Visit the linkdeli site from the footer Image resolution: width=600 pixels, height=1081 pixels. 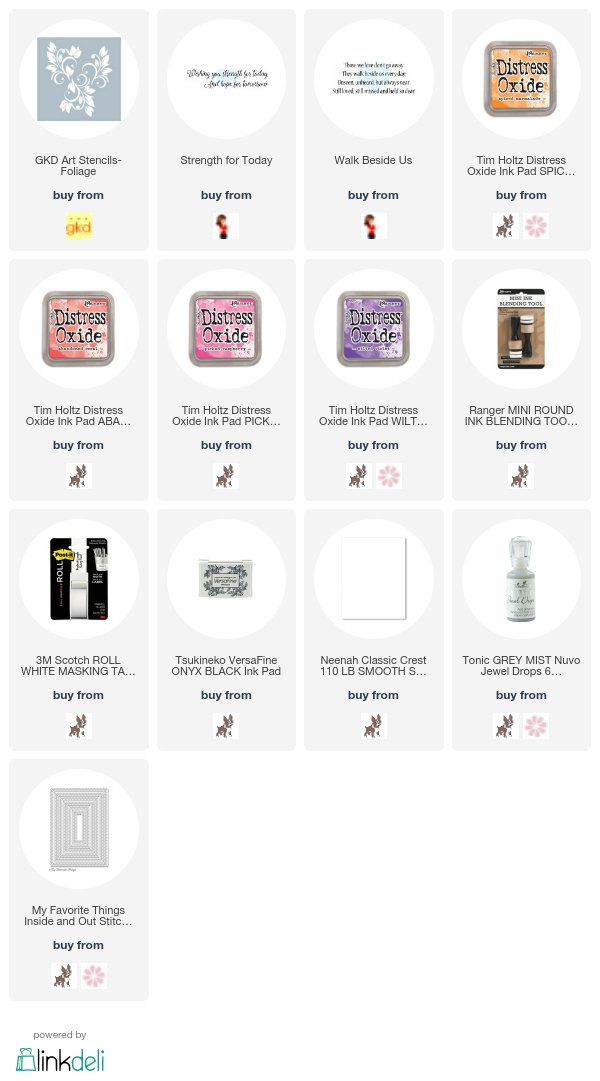pyautogui.click(x=60, y=1059)
